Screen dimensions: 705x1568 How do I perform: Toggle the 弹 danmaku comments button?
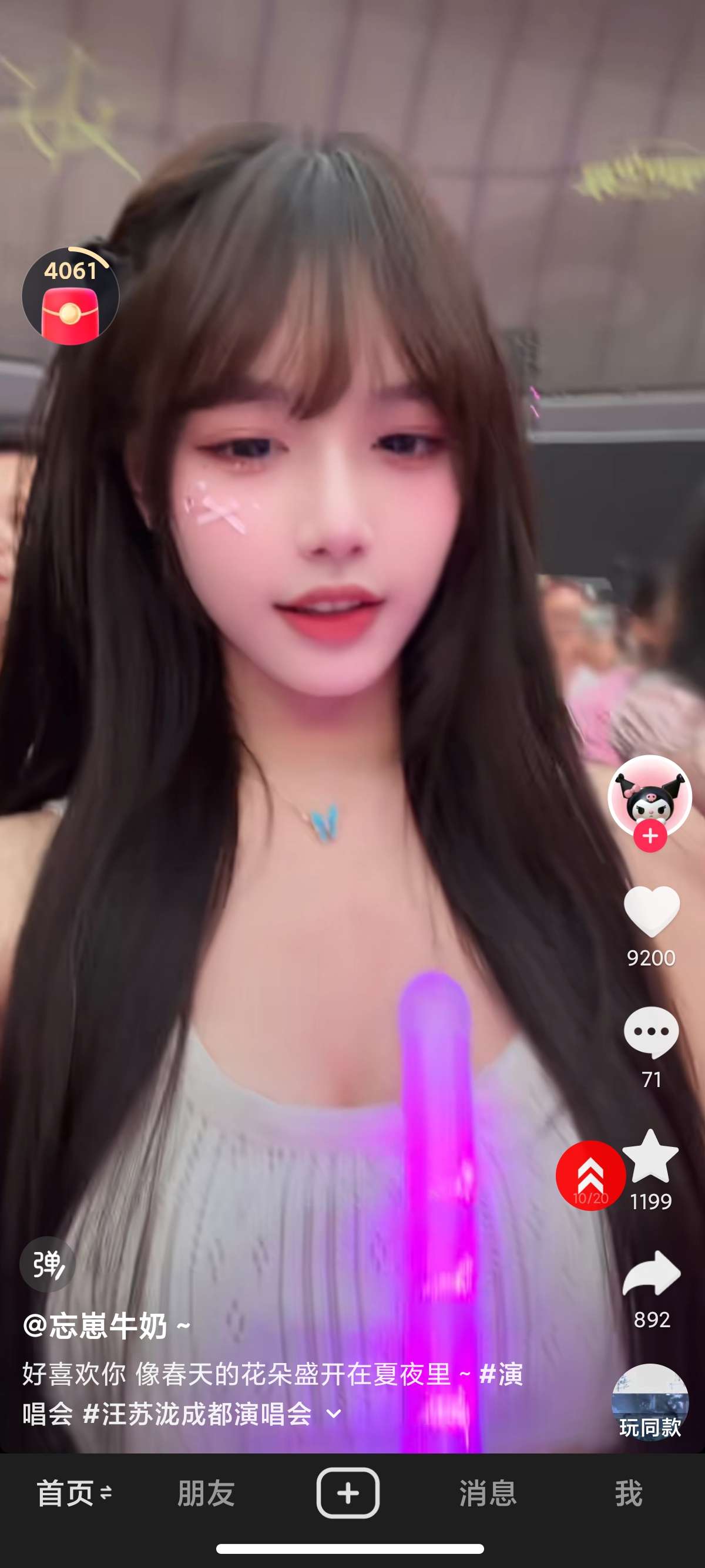[48, 1264]
